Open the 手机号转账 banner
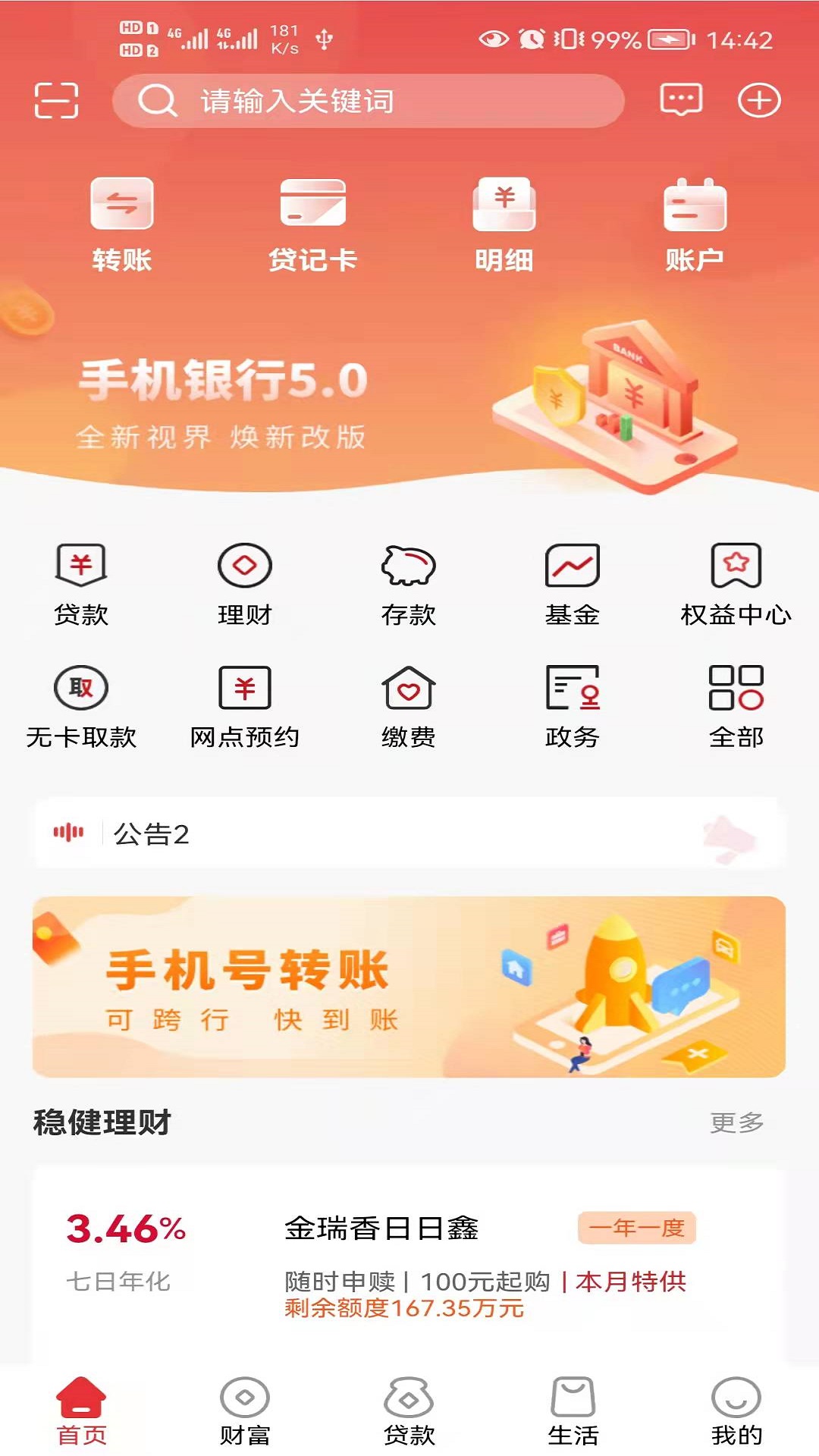The height and width of the screenshot is (1456, 819). (x=408, y=987)
